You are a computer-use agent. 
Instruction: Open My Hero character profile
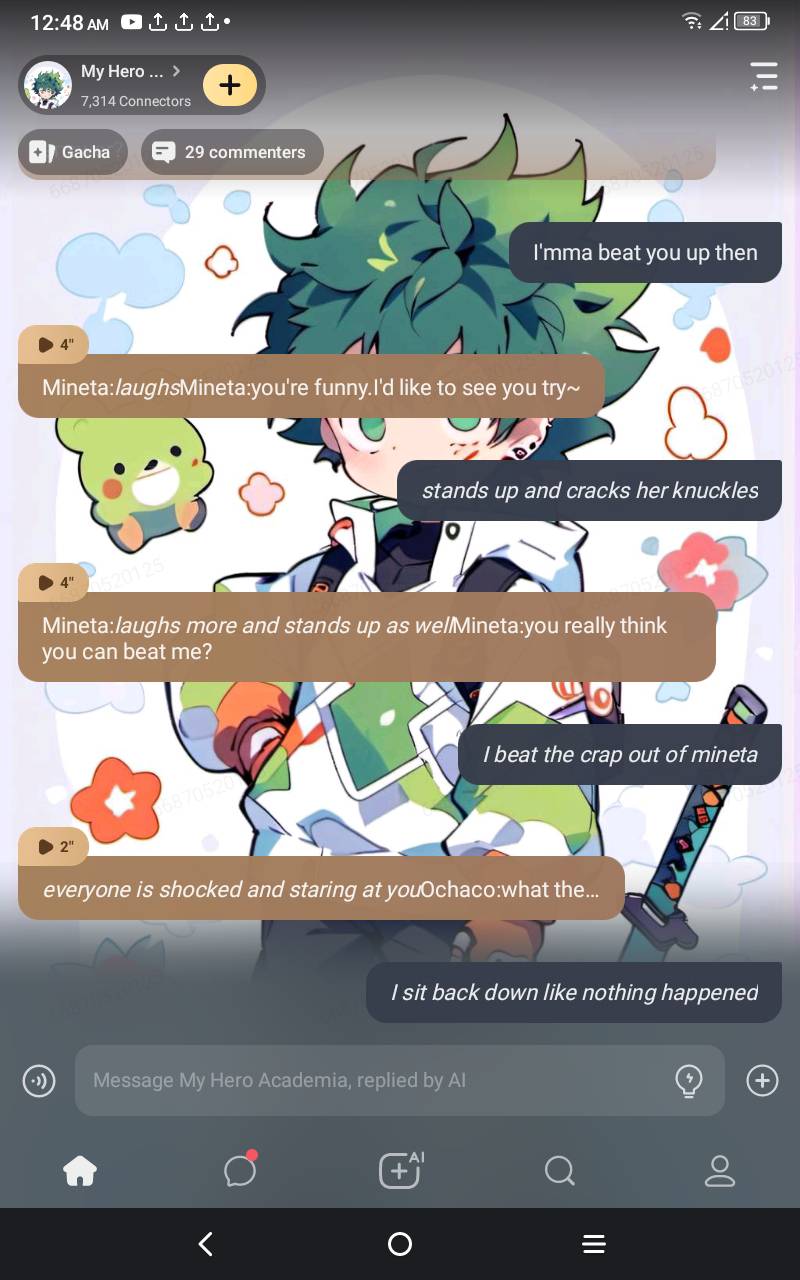[x=110, y=85]
